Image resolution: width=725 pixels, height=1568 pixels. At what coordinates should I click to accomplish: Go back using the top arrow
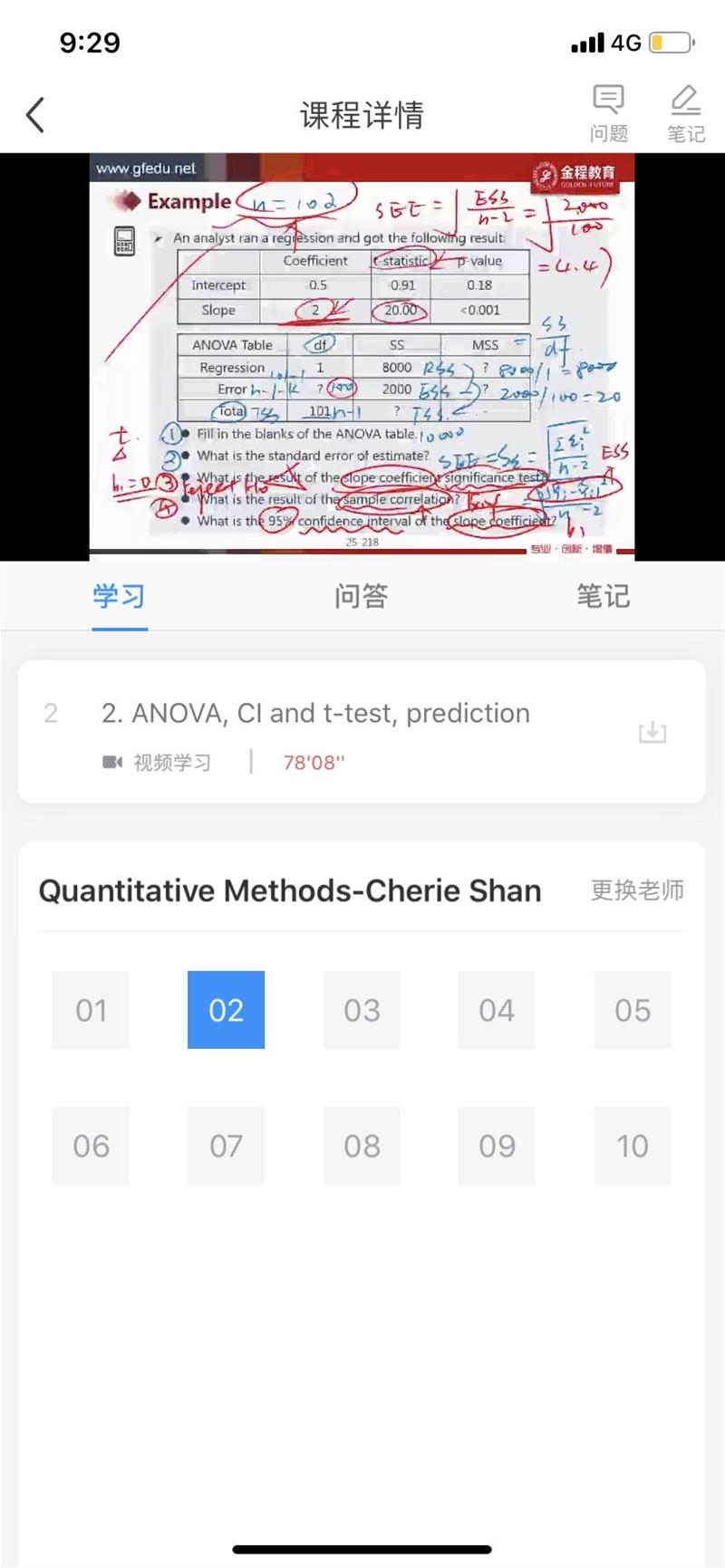pyautogui.click(x=35, y=115)
